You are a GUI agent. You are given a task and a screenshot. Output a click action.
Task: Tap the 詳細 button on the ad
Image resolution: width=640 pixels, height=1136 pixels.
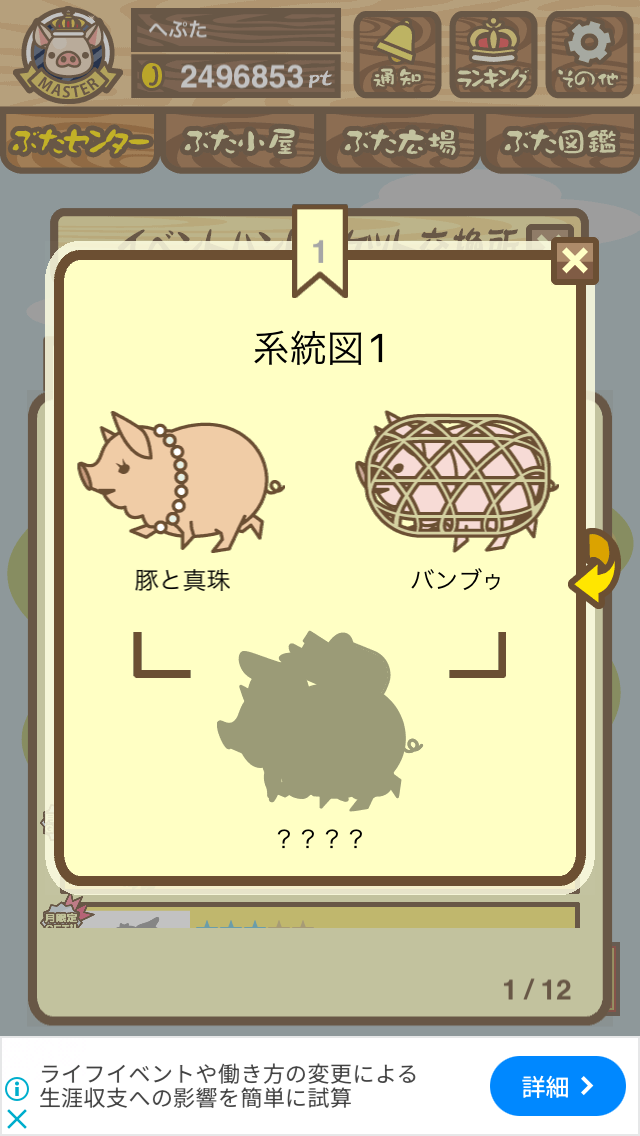(557, 1085)
